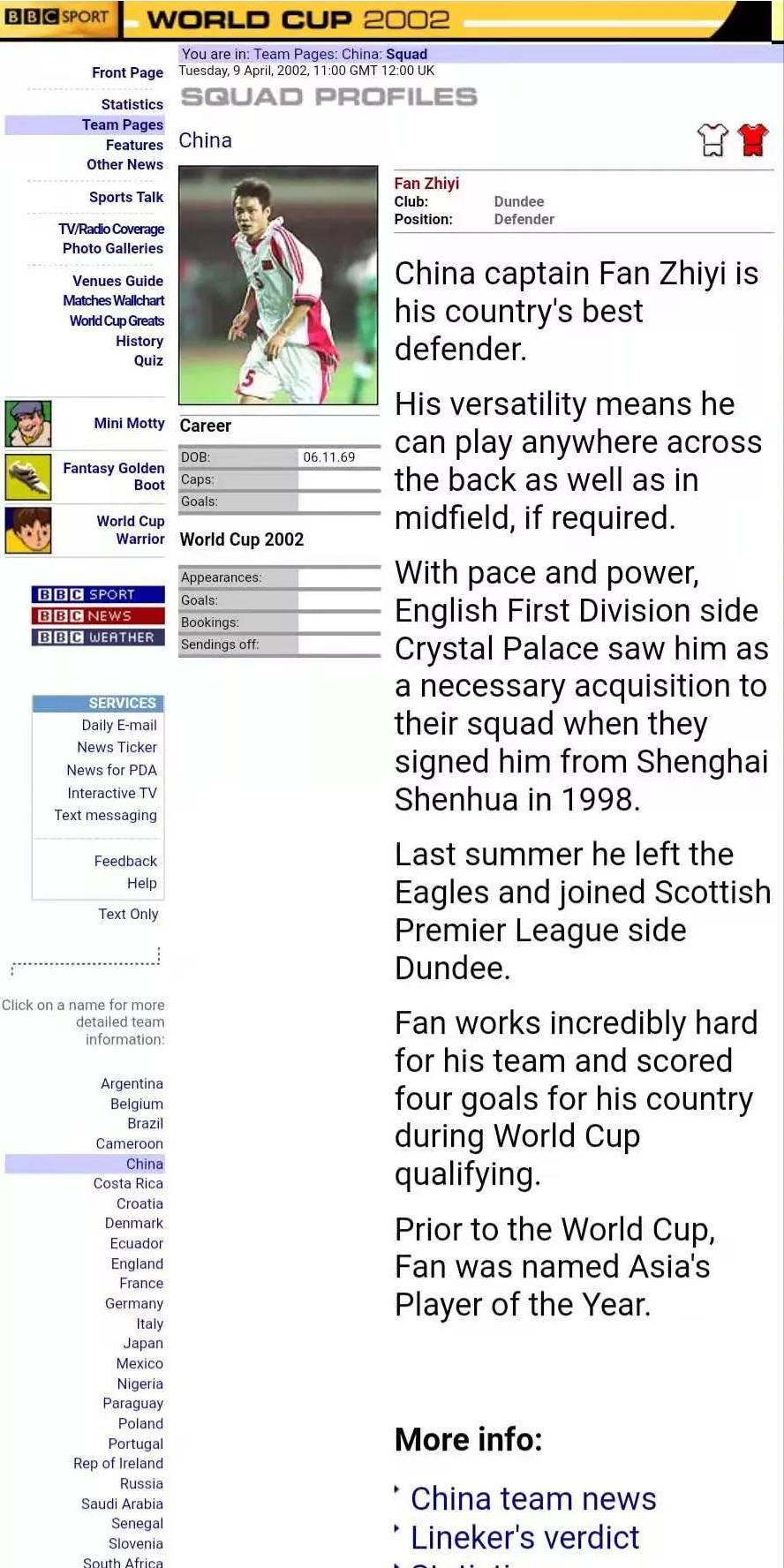Select Argentina from team list

[x=132, y=1083]
